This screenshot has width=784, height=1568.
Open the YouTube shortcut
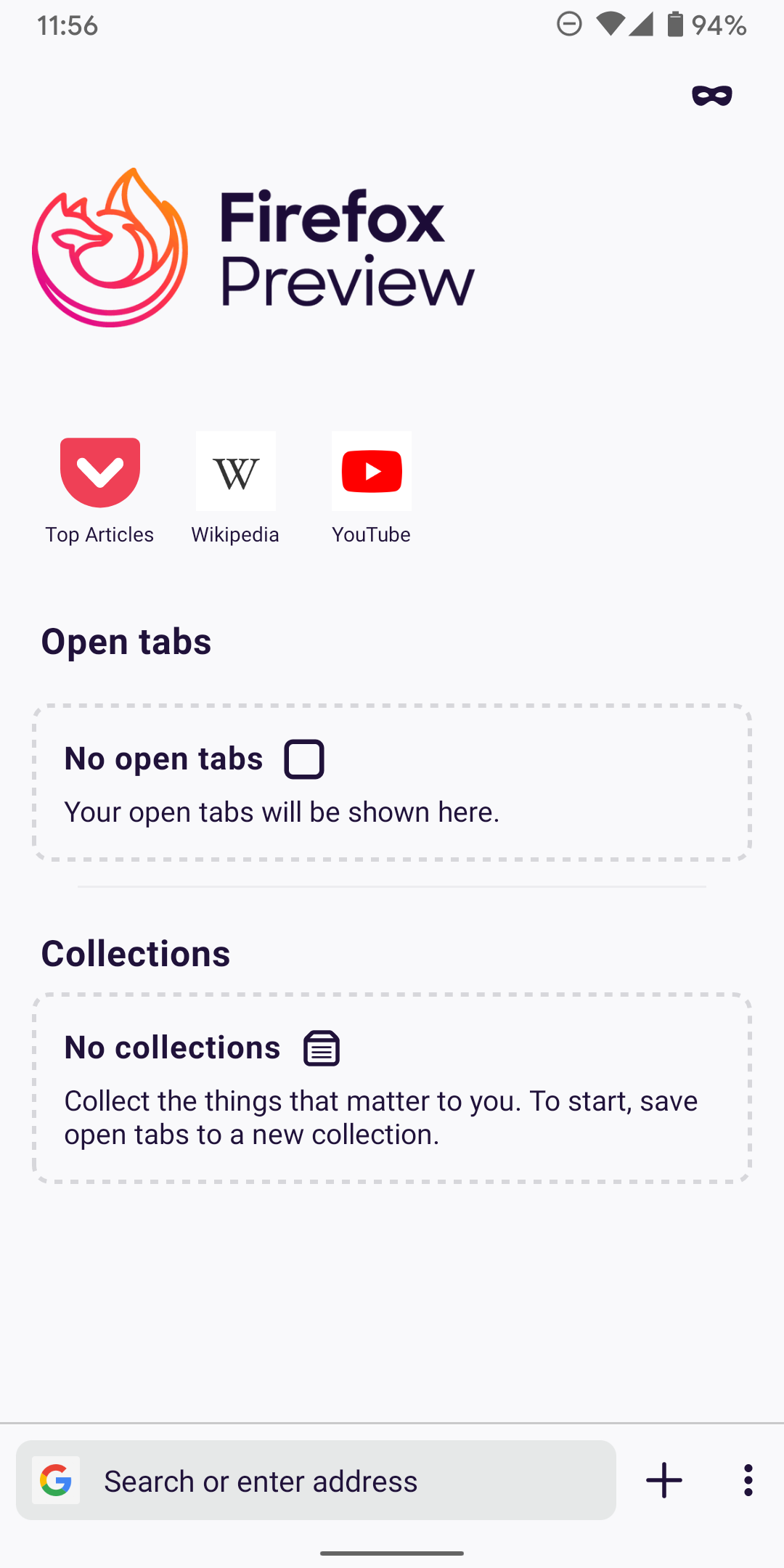coord(372,471)
